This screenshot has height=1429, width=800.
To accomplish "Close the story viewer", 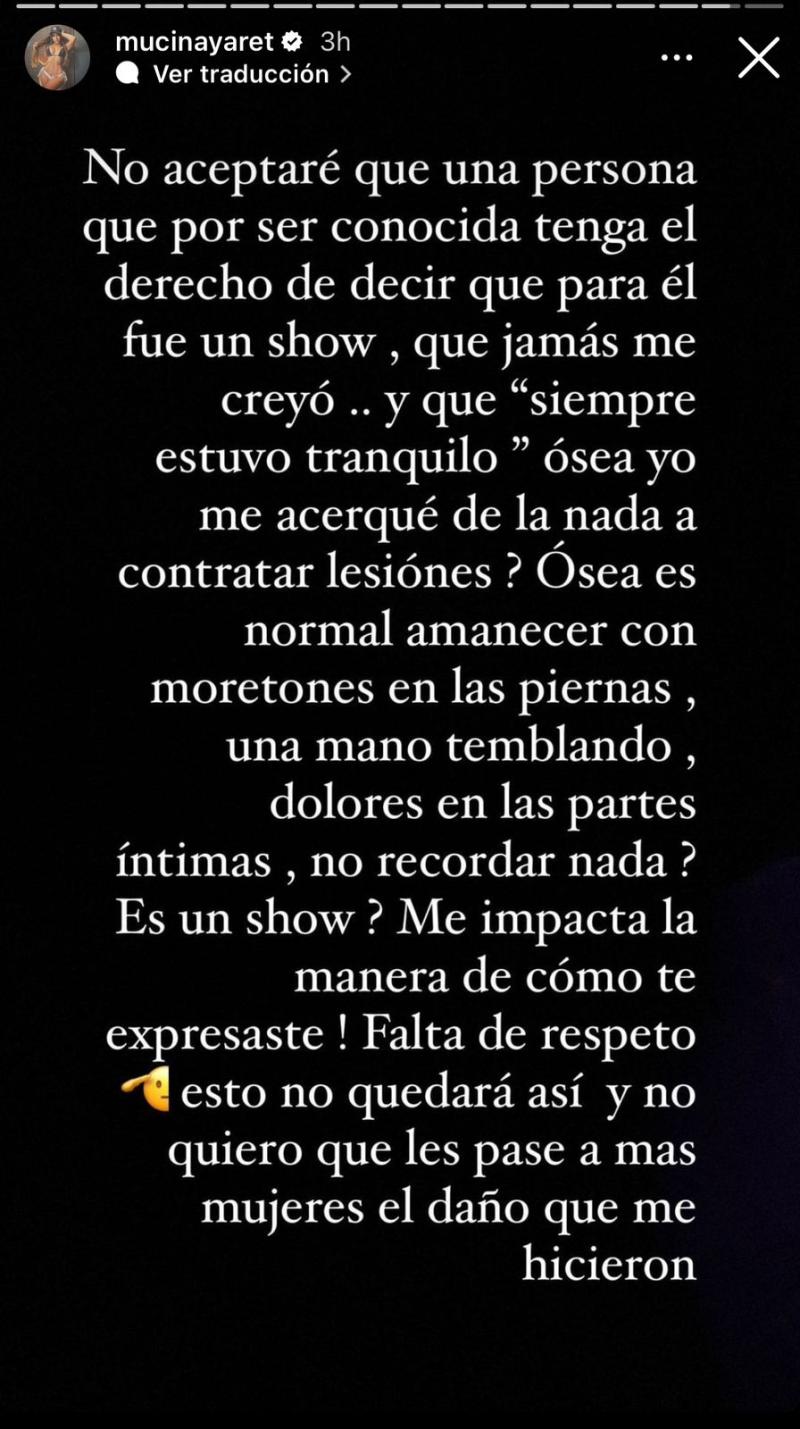I will click(758, 58).
